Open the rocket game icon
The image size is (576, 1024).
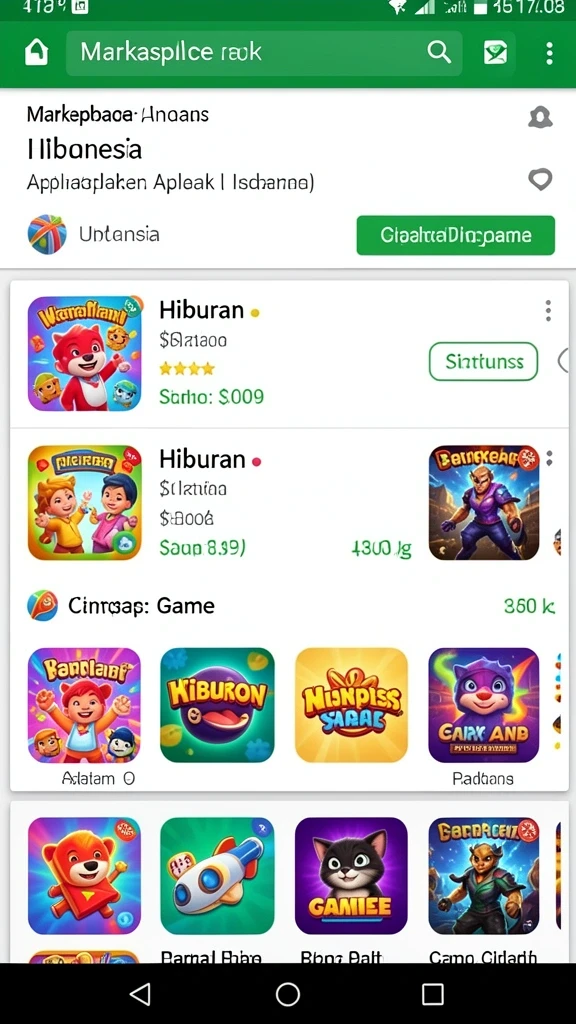[217, 875]
